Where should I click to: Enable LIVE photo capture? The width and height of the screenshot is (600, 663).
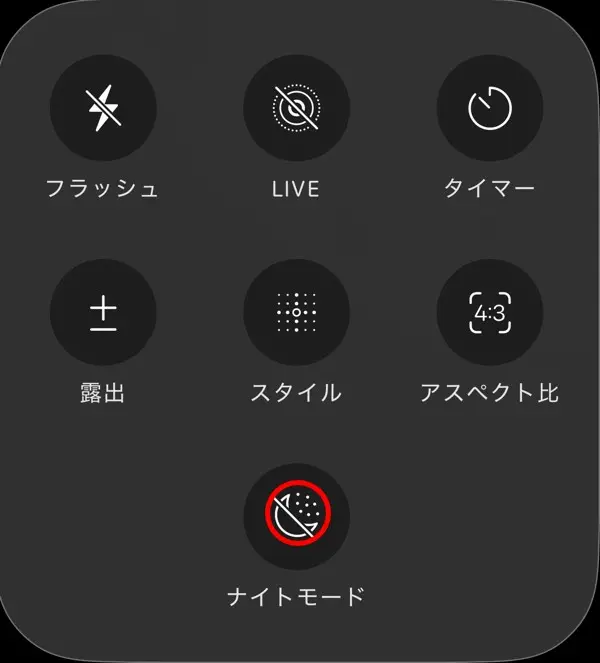(x=296, y=108)
